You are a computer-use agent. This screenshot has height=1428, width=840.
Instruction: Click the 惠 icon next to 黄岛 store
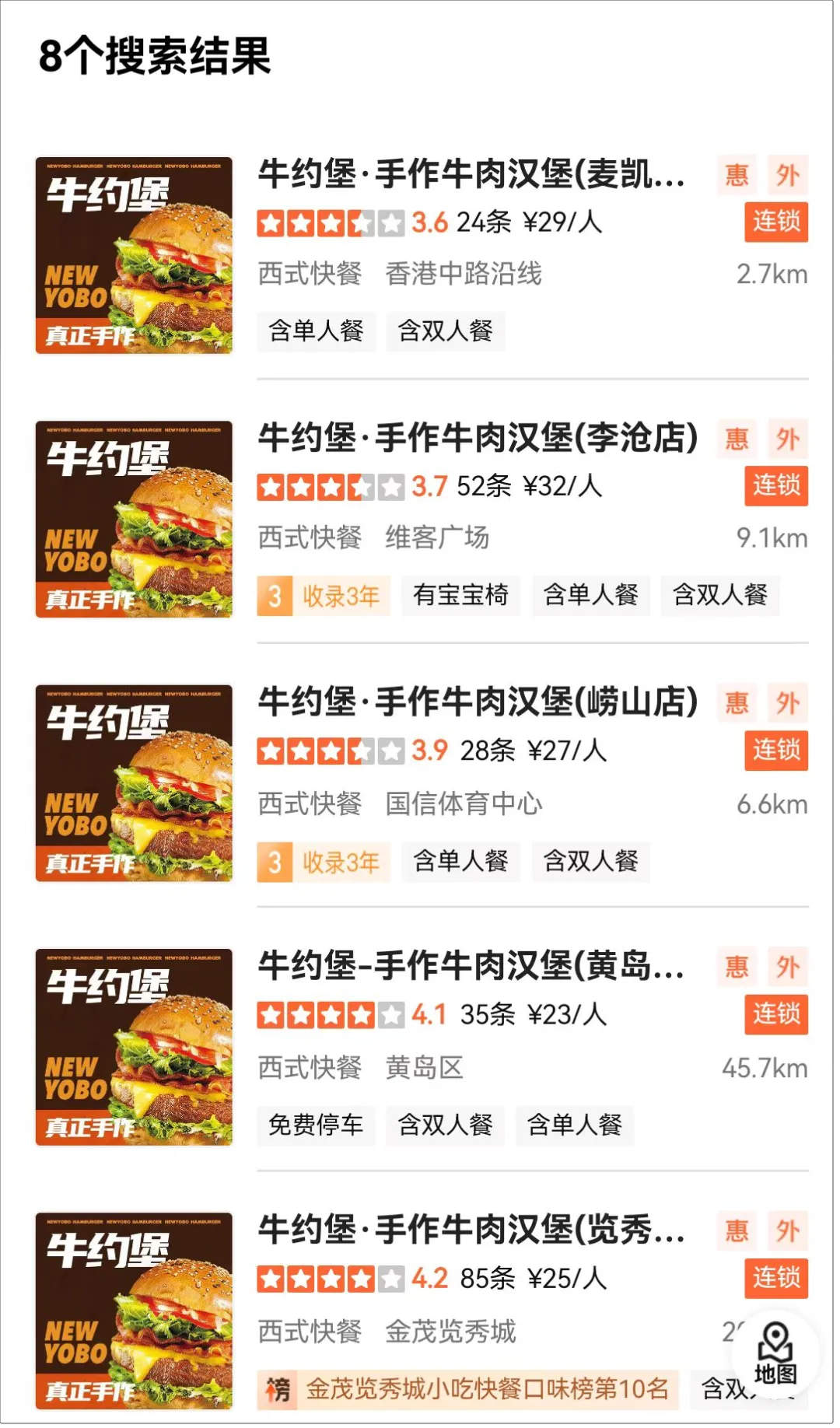tap(737, 967)
